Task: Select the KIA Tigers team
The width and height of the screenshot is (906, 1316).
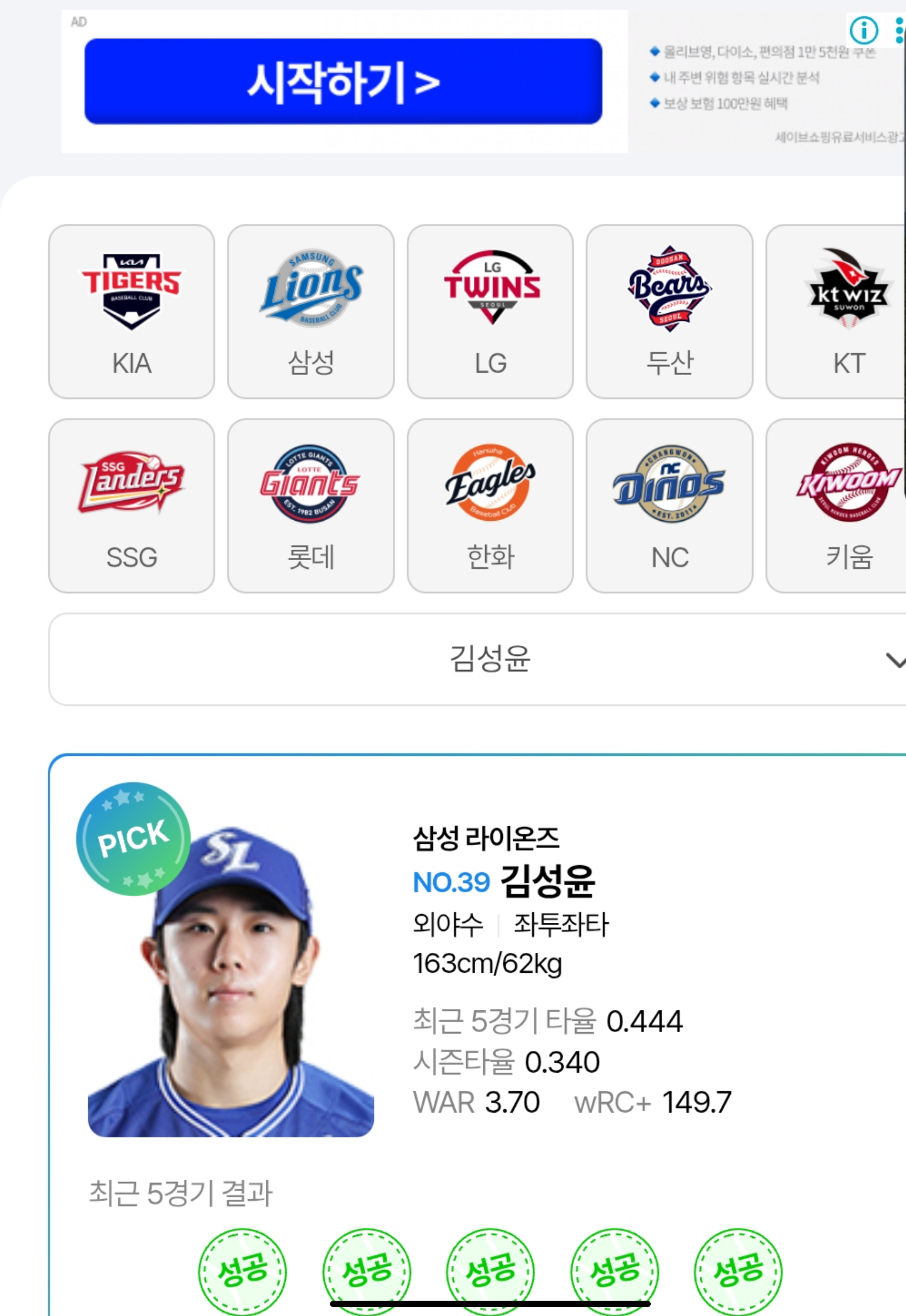Action: tap(132, 312)
